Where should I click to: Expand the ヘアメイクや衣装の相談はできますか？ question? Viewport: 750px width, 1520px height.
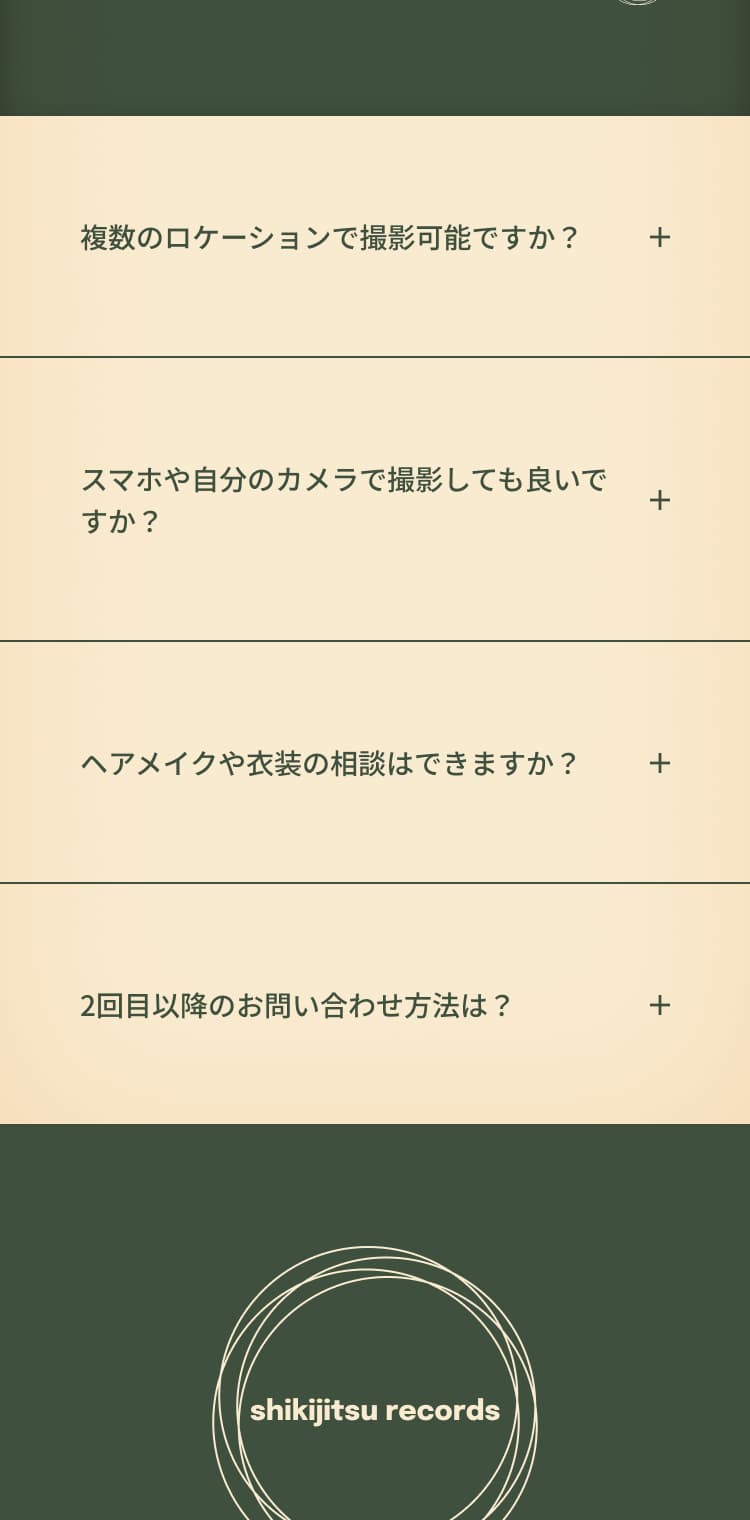[x=659, y=763]
